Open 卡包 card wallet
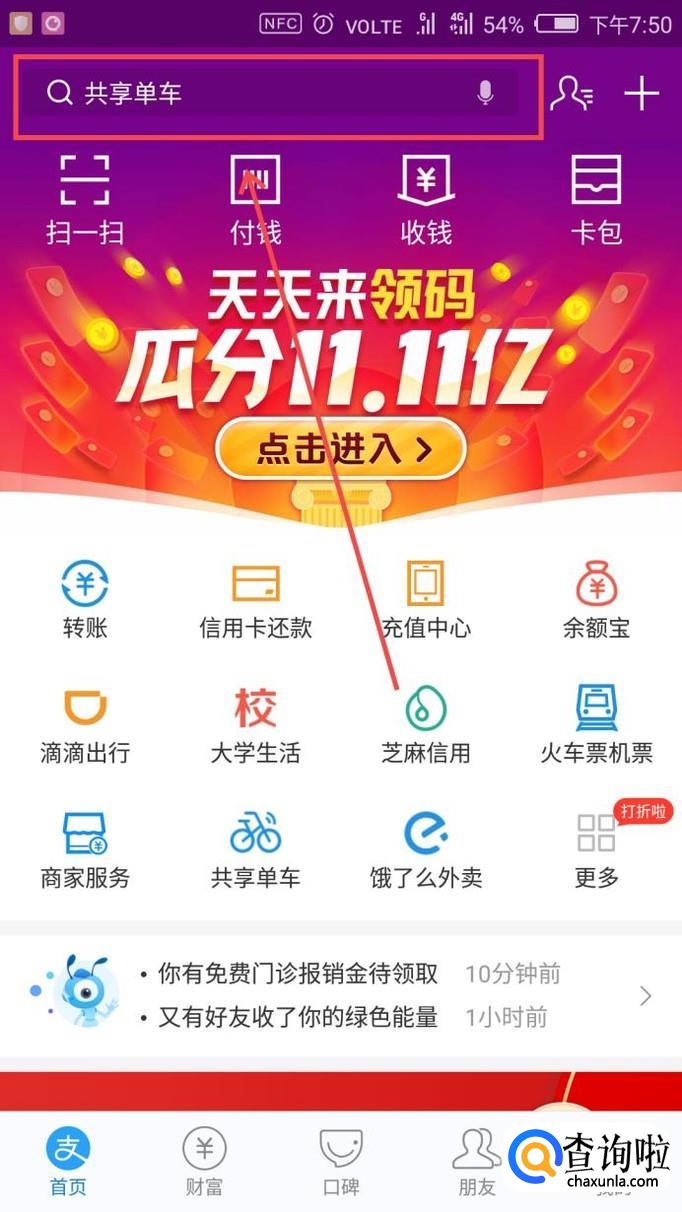 596,199
